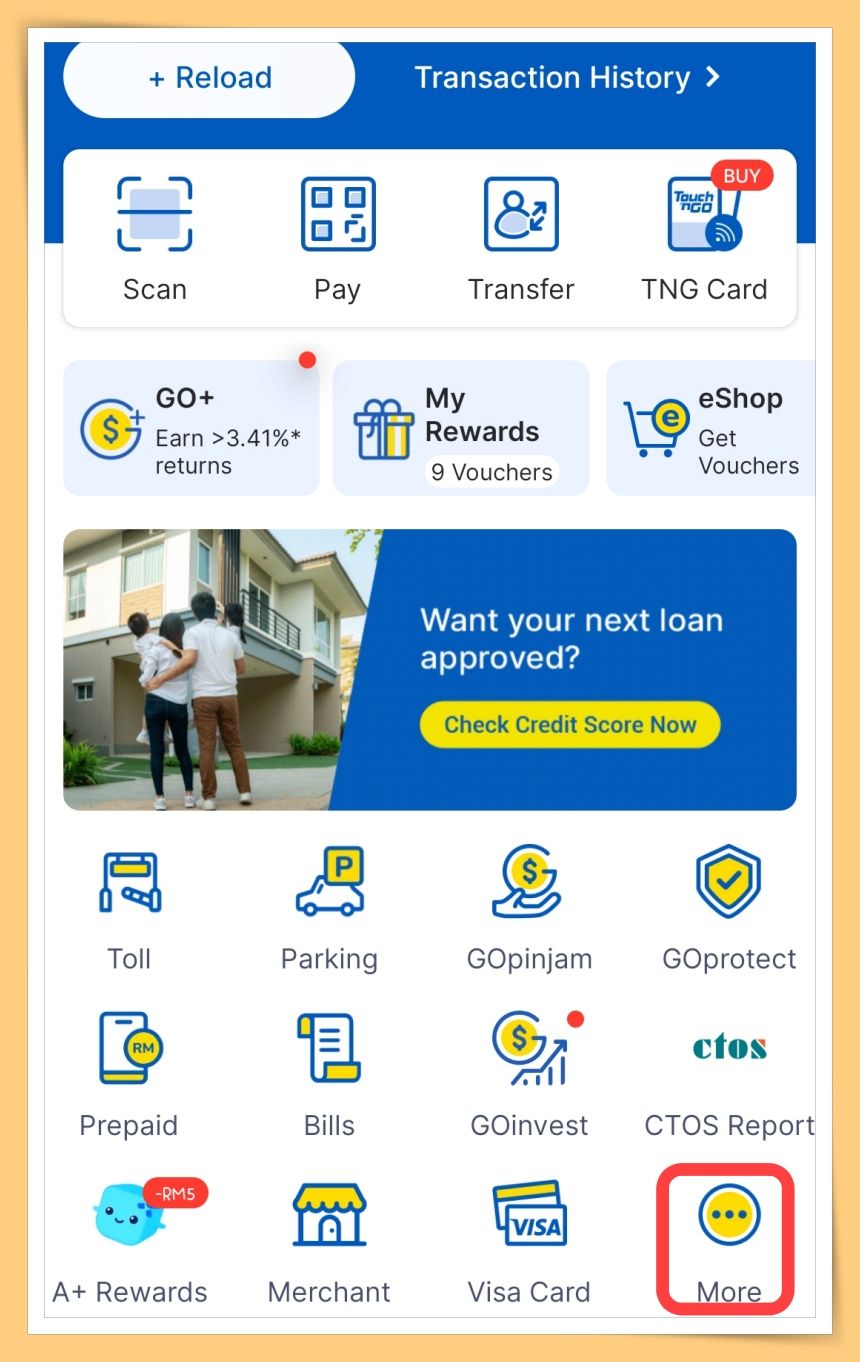
Task: Open Transaction History
Action: point(566,78)
